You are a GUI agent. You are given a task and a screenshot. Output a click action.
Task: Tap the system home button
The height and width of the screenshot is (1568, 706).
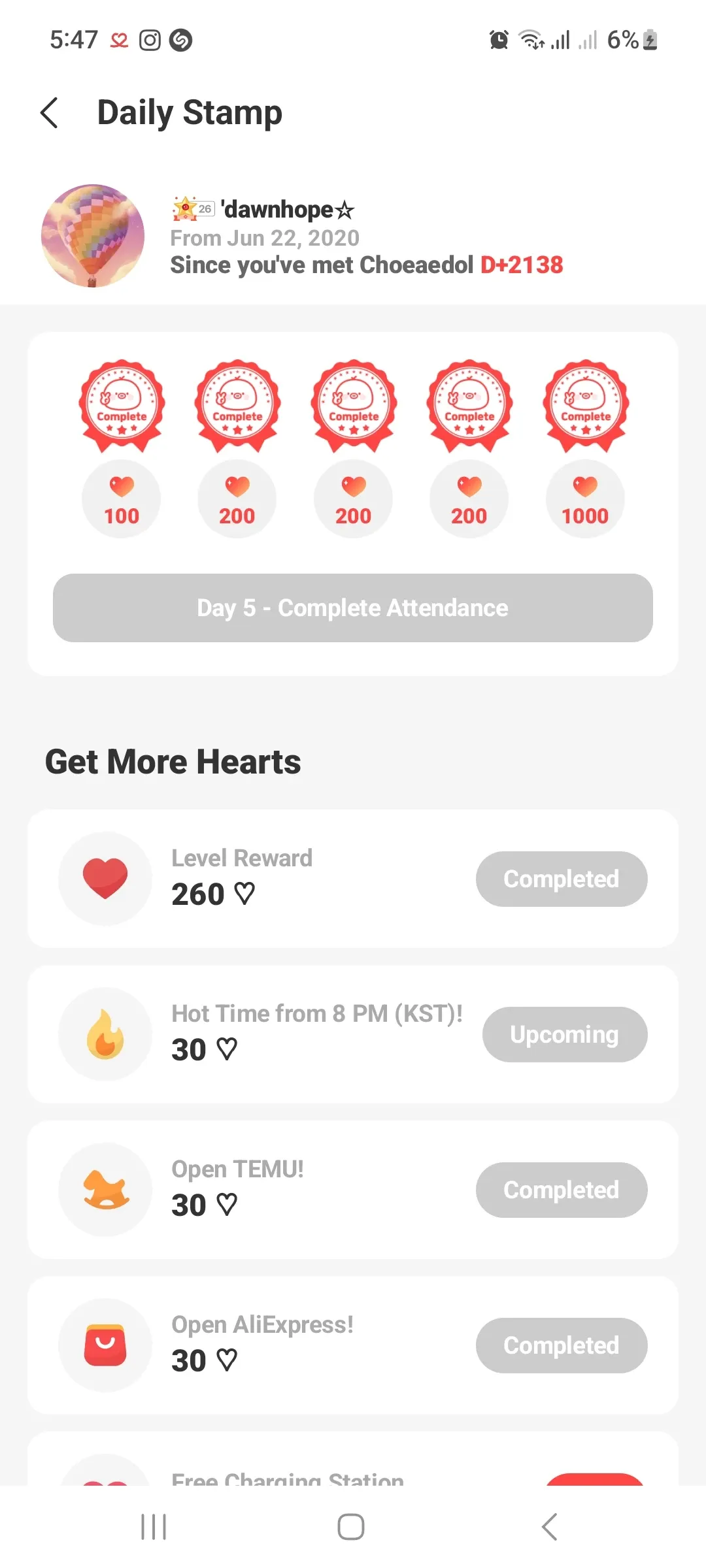pyautogui.click(x=351, y=1527)
